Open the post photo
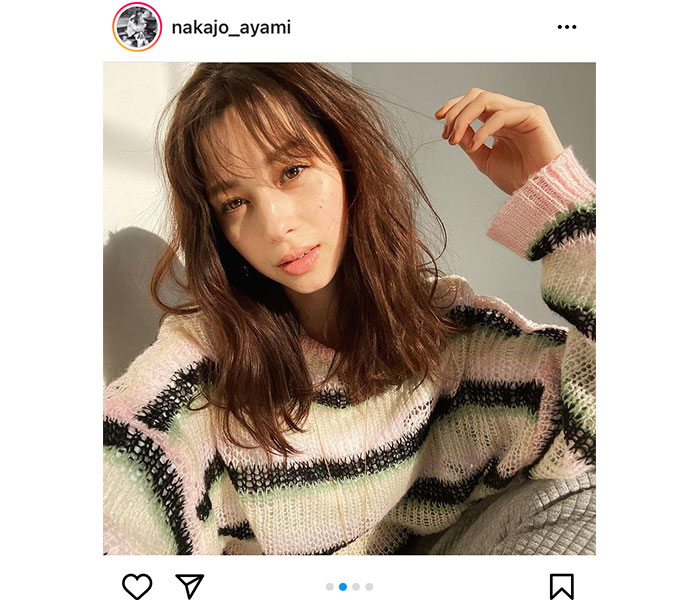700x600 pixels. [349, 308]
